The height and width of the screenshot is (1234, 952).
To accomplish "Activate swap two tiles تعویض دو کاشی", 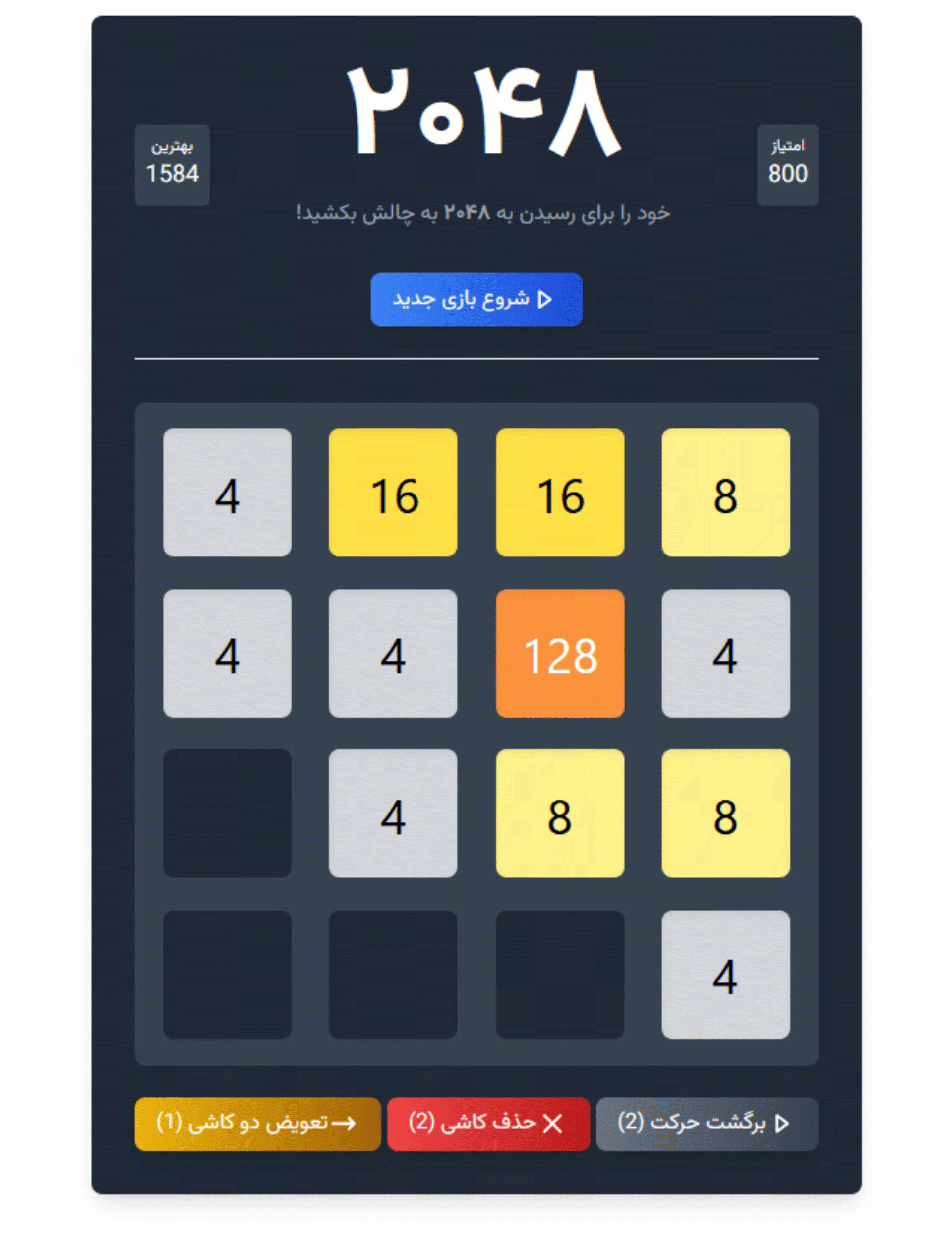I will (258, 1124).
